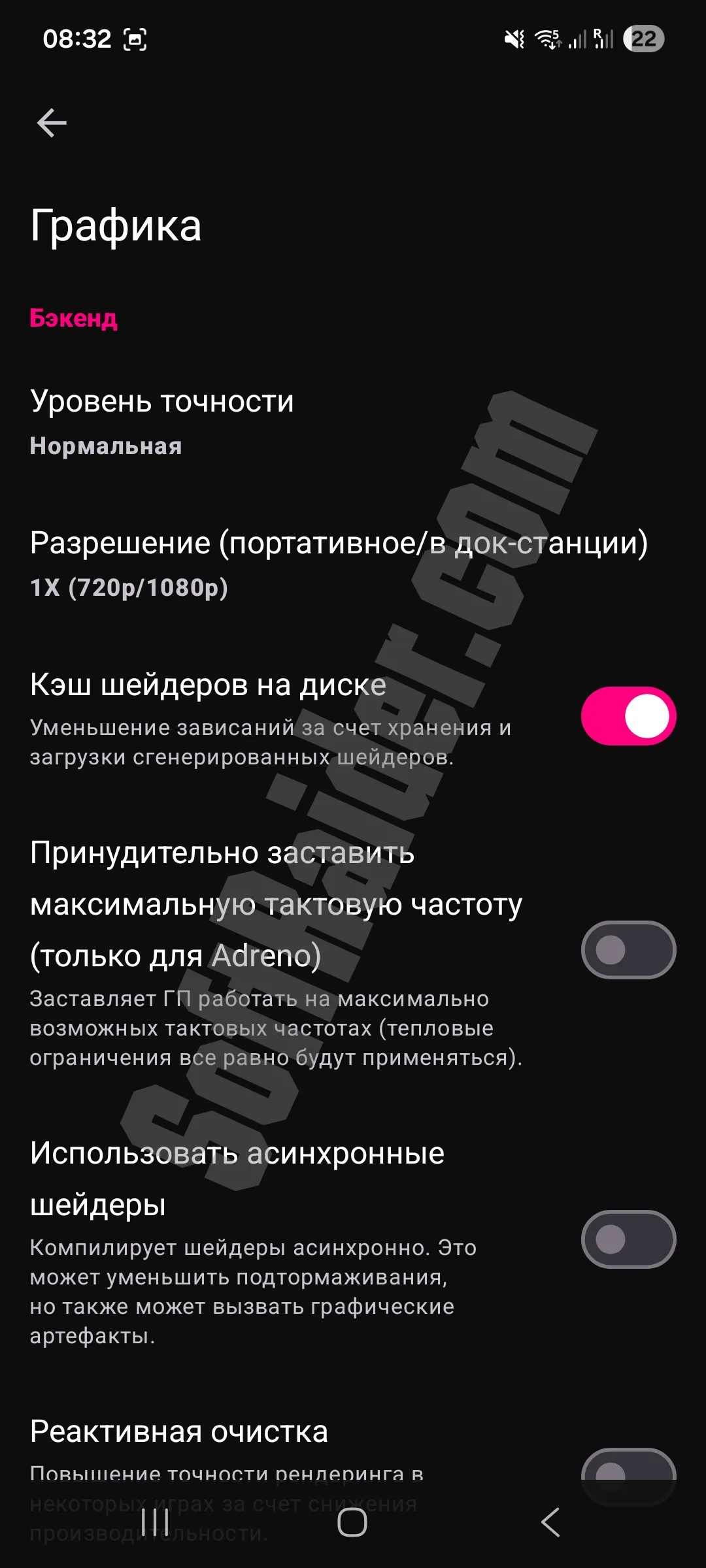Viewport: 706px width, 1568px height.
Task: Open the recent apps overview
Action: tap(156, 1523)
